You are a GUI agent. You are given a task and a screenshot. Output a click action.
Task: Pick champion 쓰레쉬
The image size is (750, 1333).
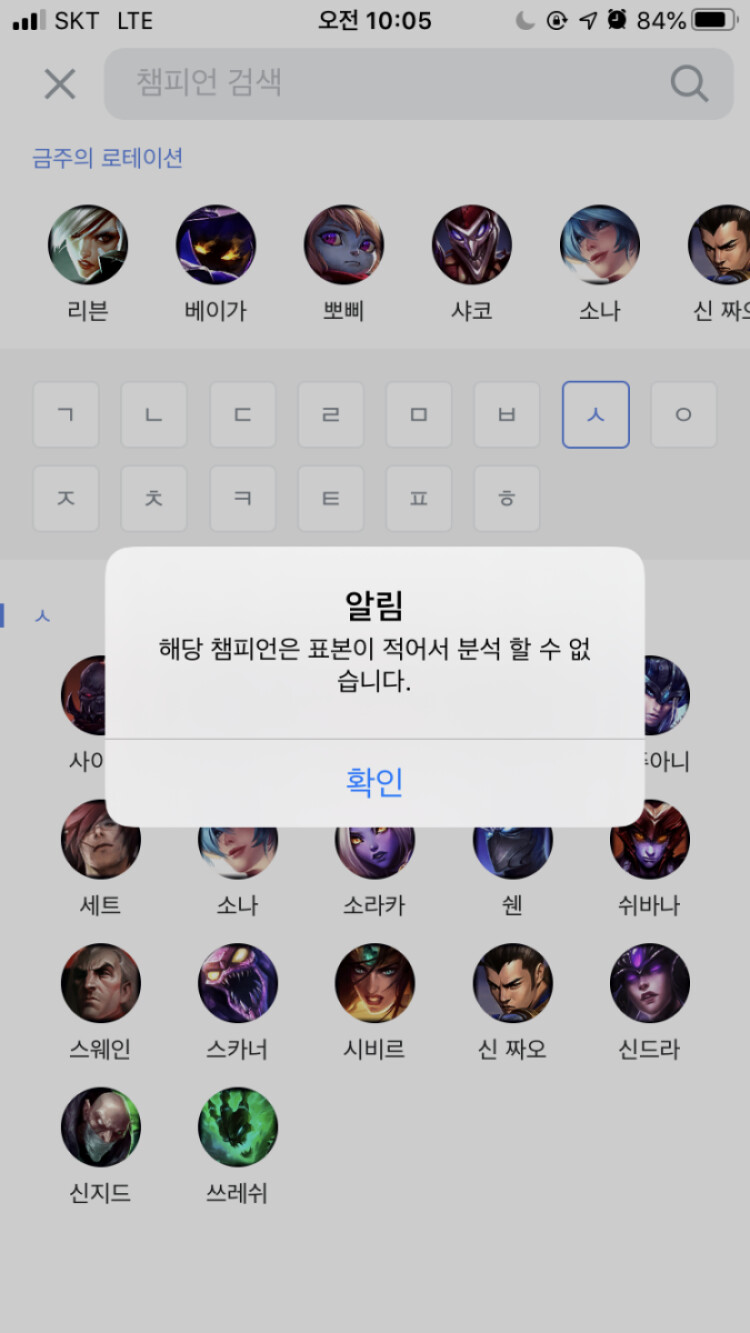click(x=237, y=1146)
